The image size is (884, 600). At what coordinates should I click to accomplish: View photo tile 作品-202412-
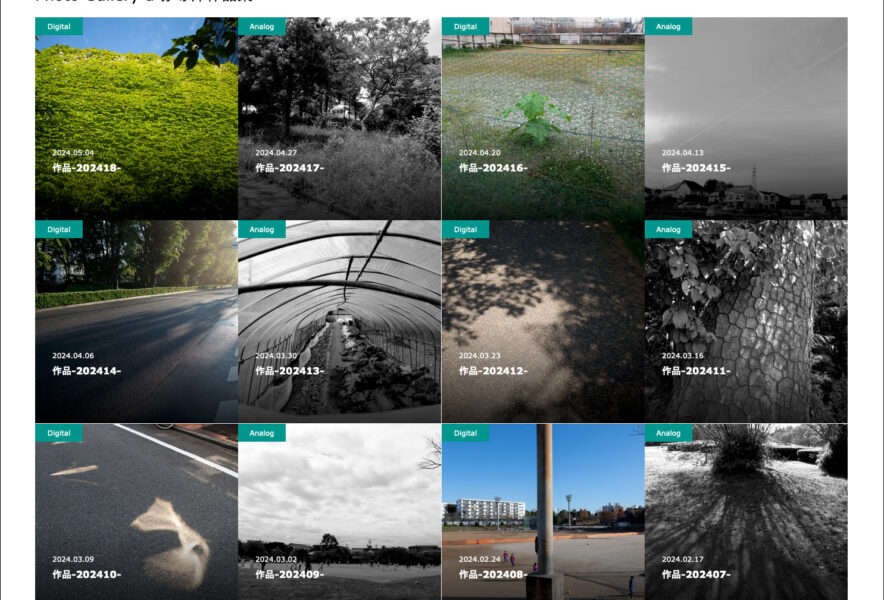click(542, 321)
